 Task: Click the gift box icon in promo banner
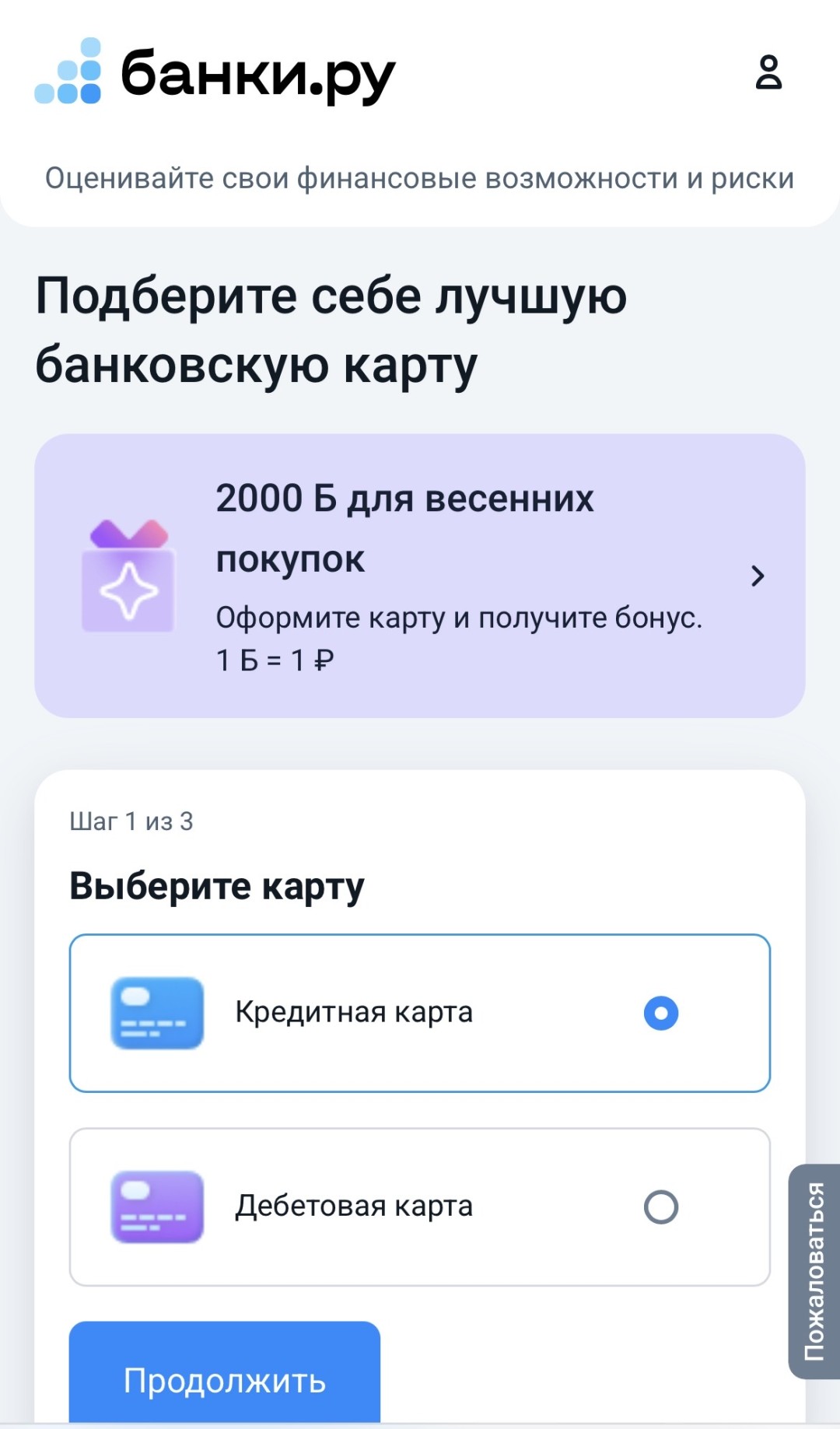[128, 576]
